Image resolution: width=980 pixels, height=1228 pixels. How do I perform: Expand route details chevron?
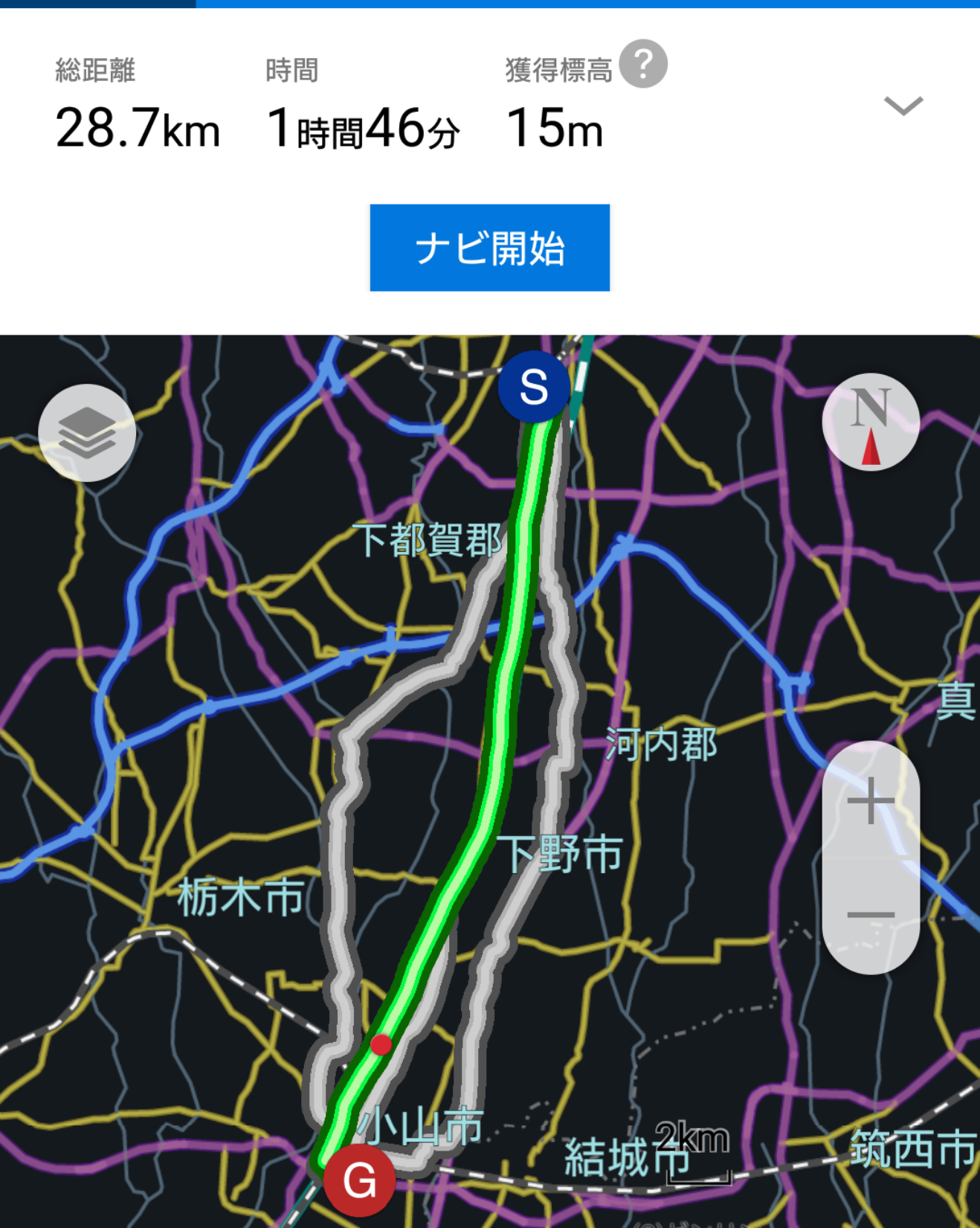(903, 106)
